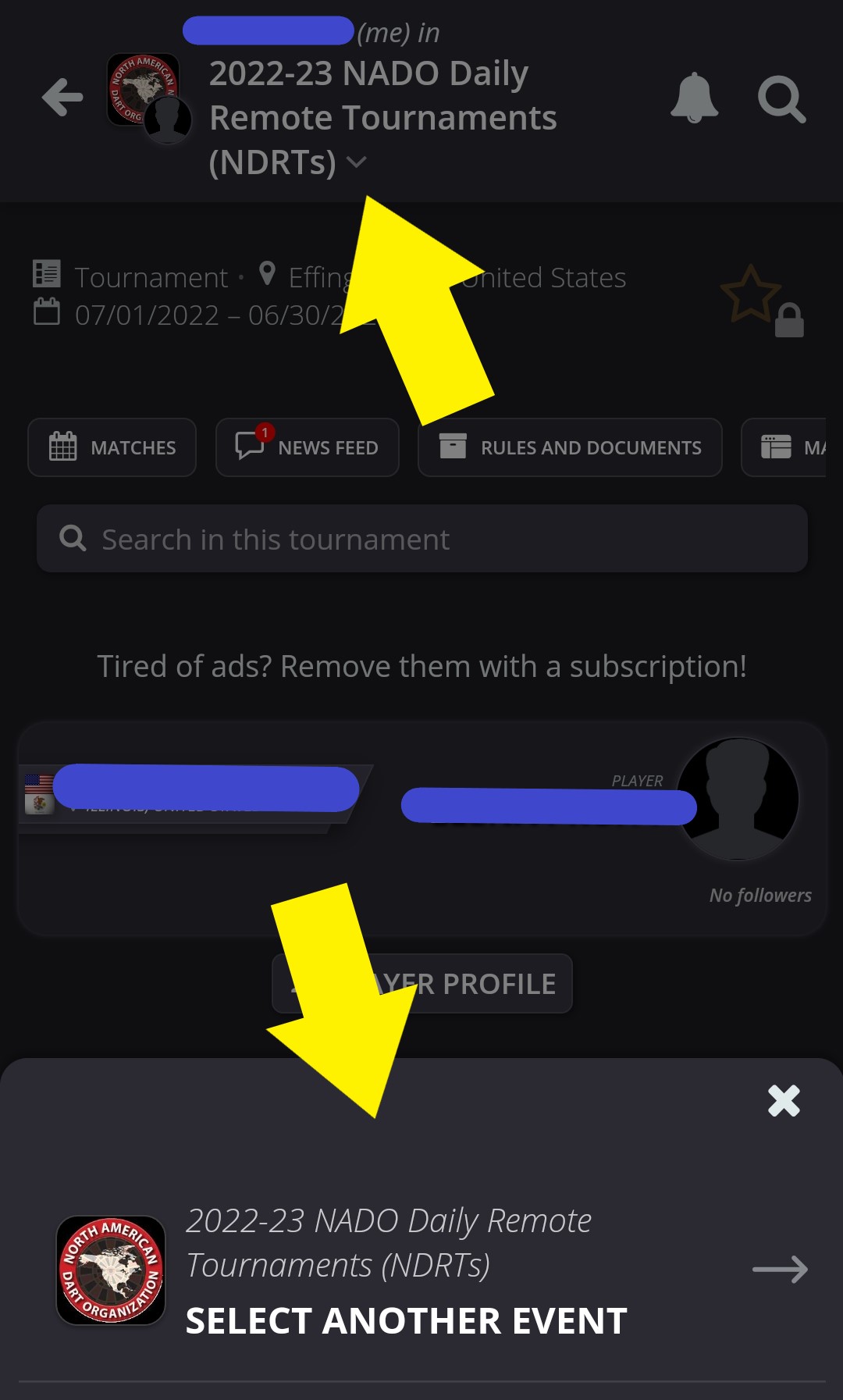843x1400 pixels.
Task: Focus the Search in this tournament field
Action: [x=421, y=539]
